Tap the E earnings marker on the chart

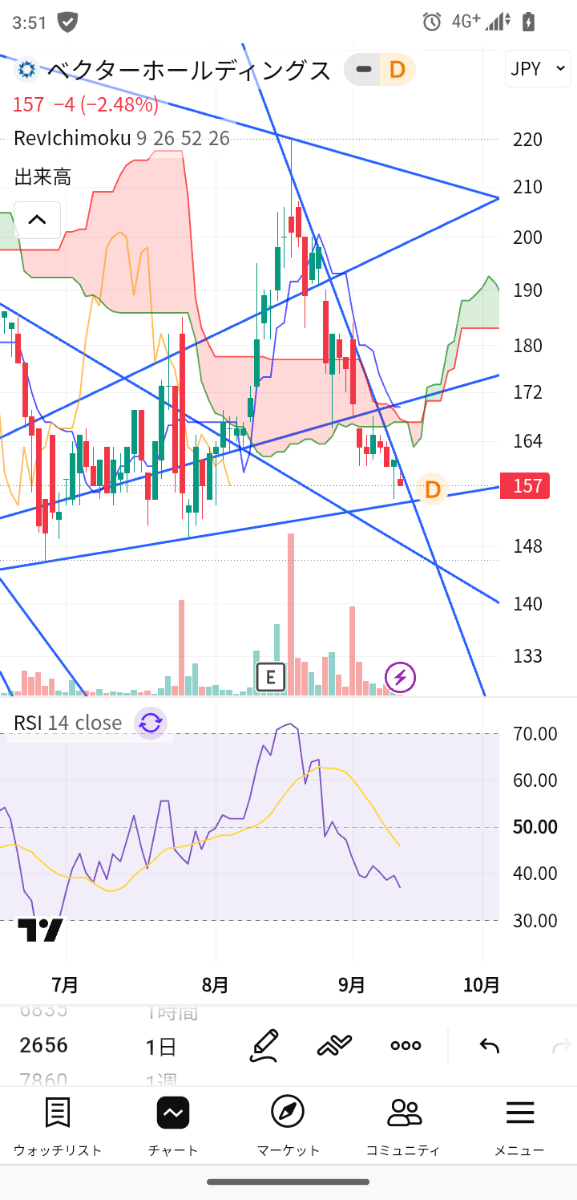270,677
